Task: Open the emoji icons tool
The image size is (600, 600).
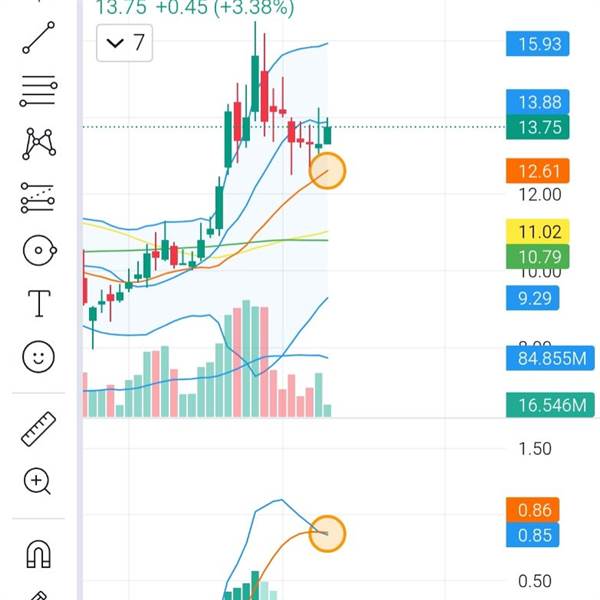Action: pyautogui.click(x=38, y=357)
